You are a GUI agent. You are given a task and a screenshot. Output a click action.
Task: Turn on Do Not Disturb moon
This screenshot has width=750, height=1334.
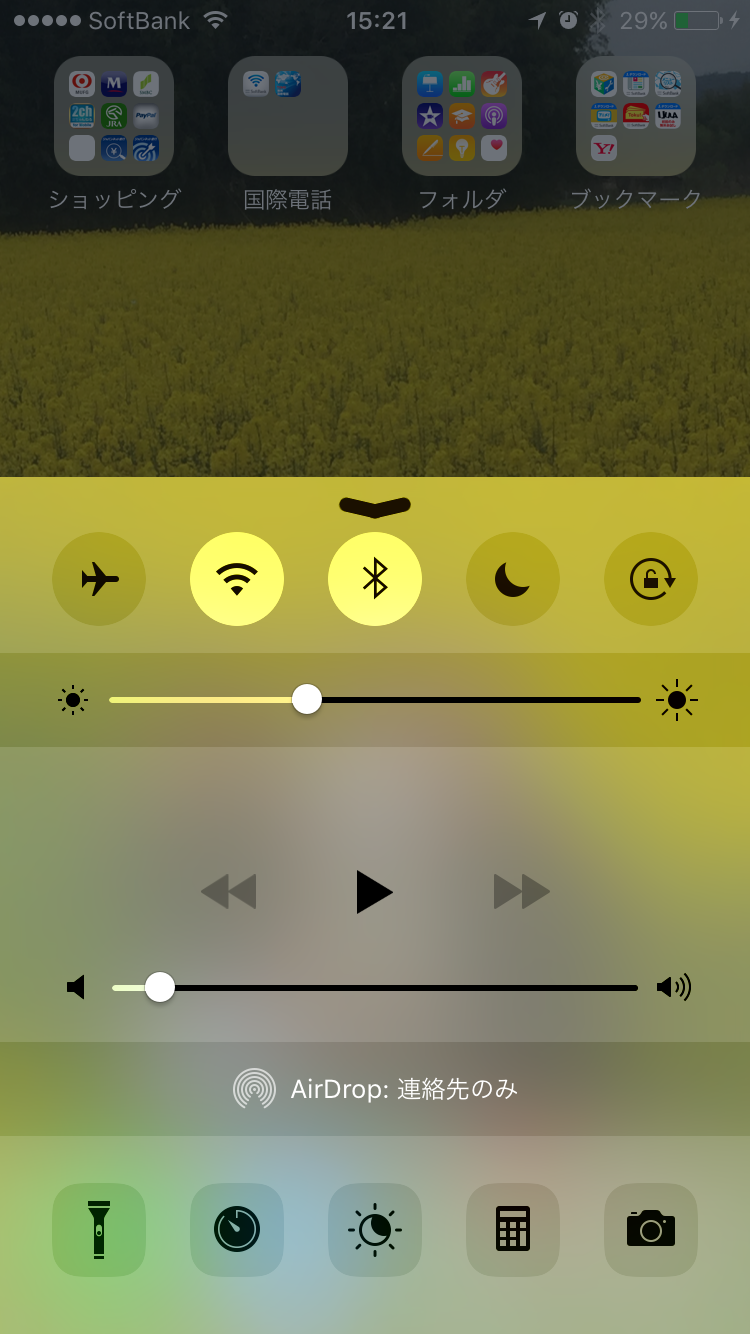[513, 579]
